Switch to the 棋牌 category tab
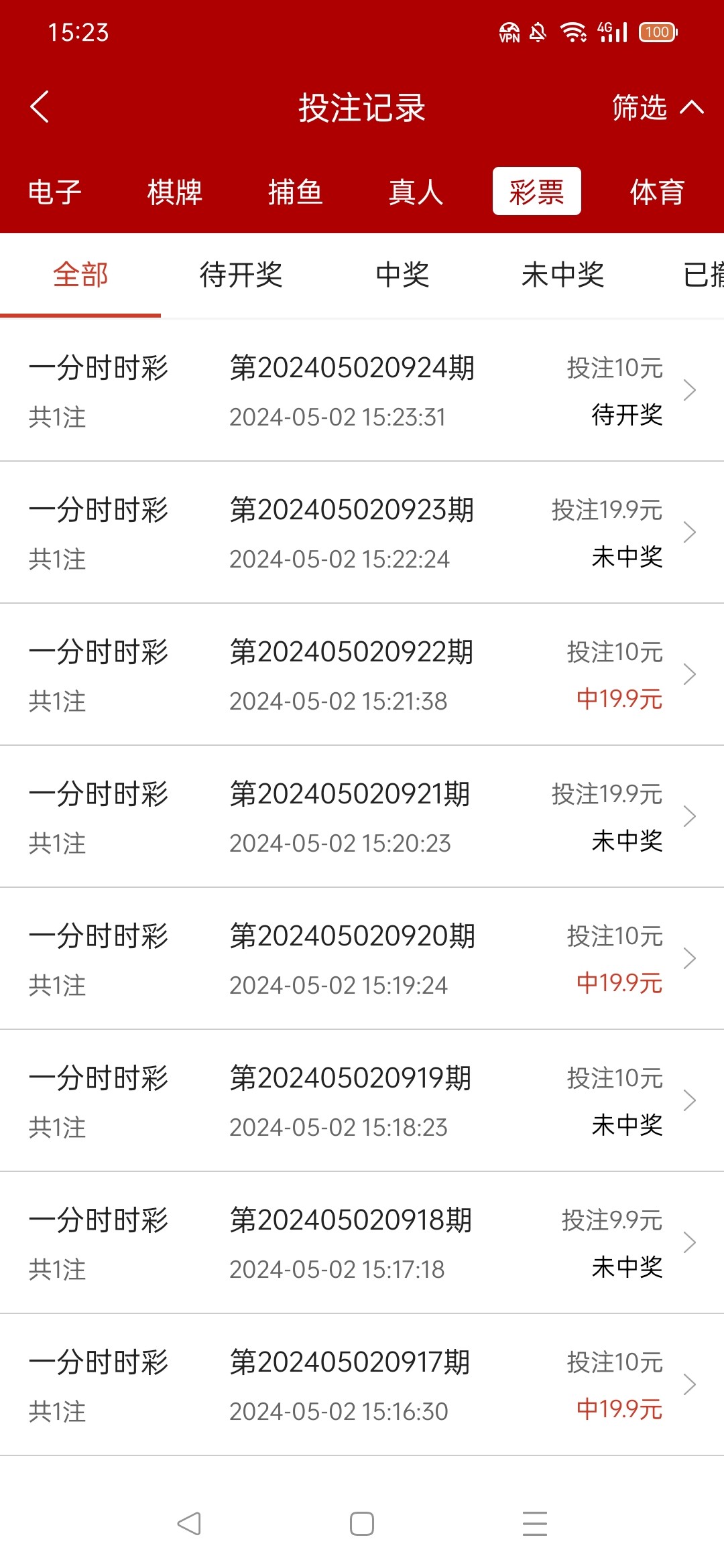The image size is (724, 1568). 174,192
